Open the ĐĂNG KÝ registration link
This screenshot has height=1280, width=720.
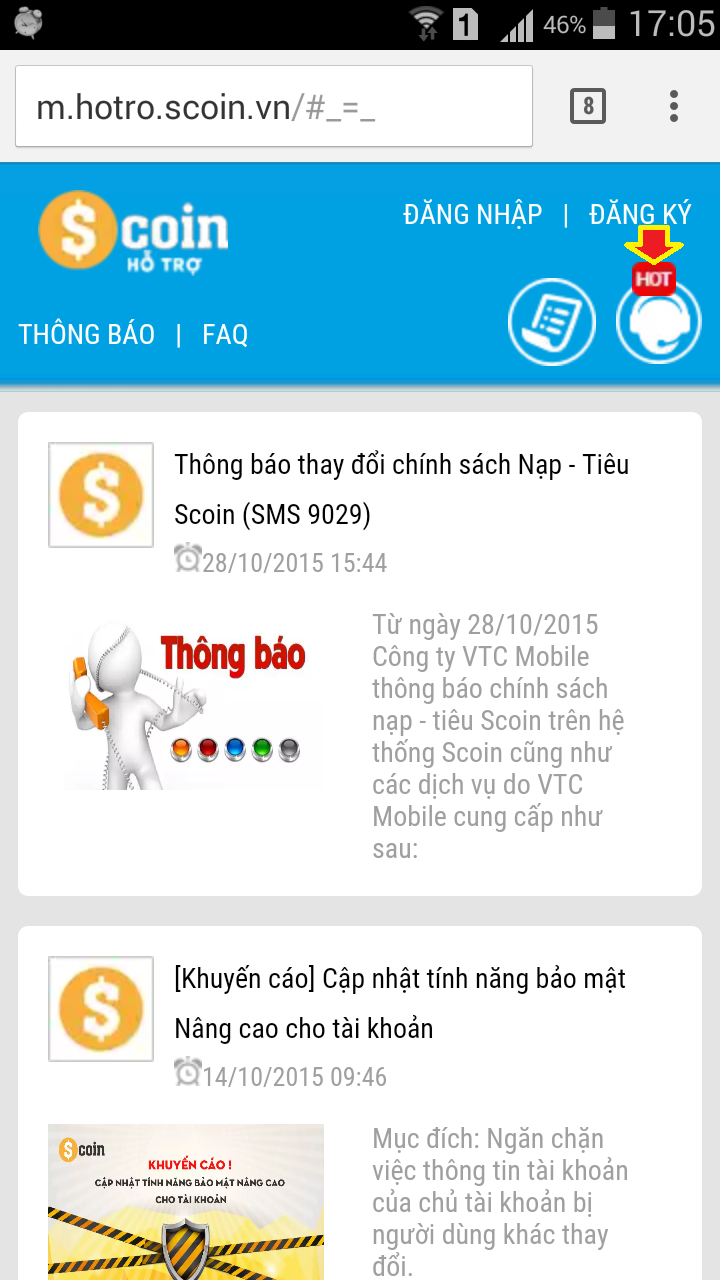click(640, 215)
